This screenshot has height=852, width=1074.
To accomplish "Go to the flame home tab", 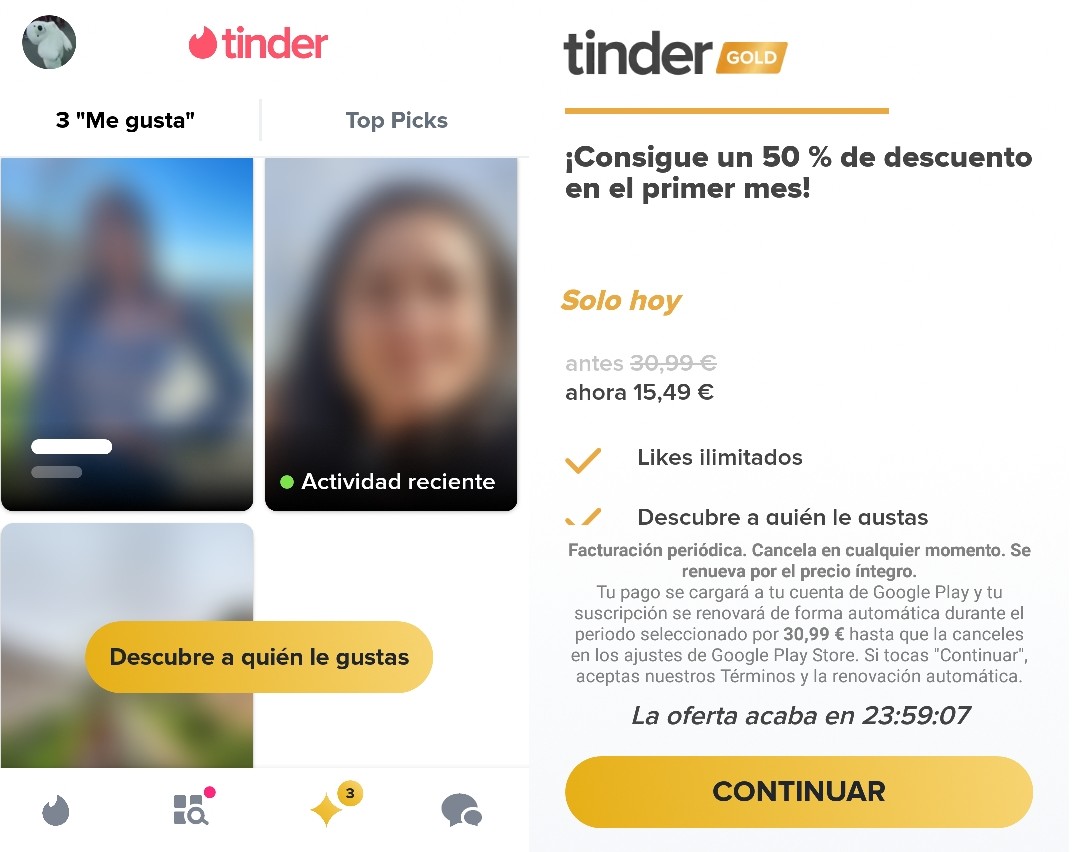I will click(56, 810).
